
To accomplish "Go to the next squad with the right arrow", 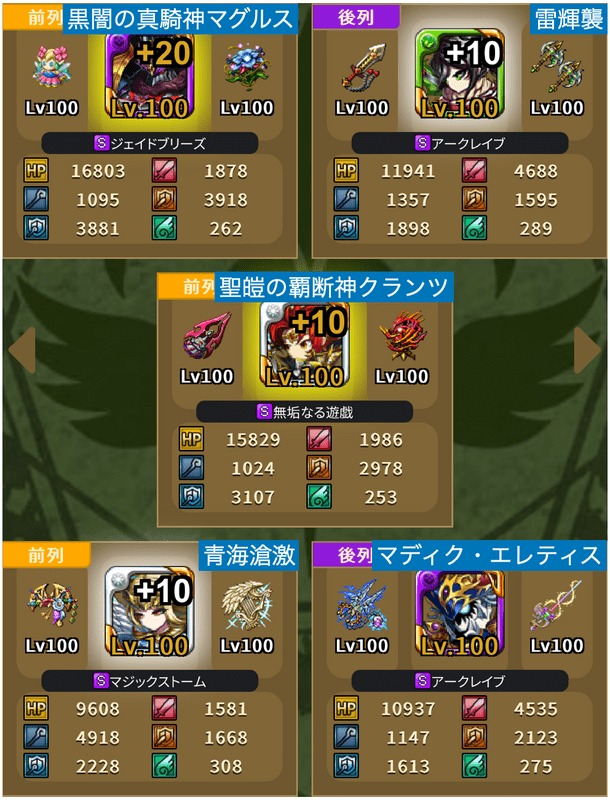I will [x=588, y=349].
